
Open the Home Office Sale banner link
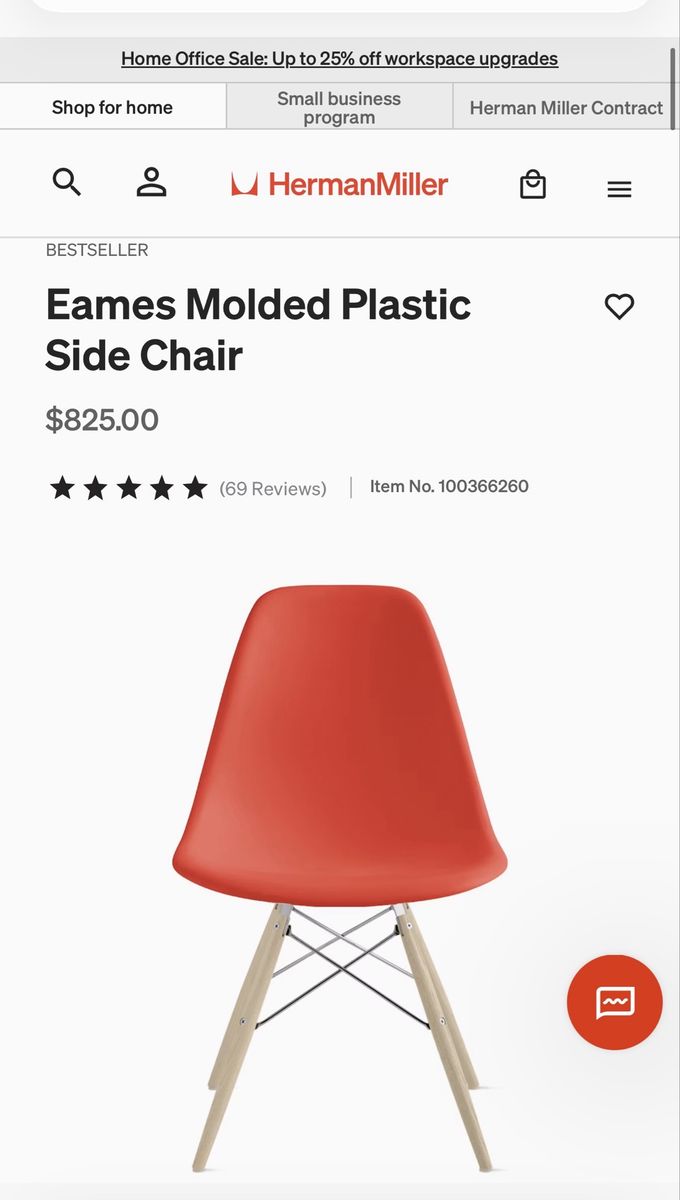click(x=339, y=59)
